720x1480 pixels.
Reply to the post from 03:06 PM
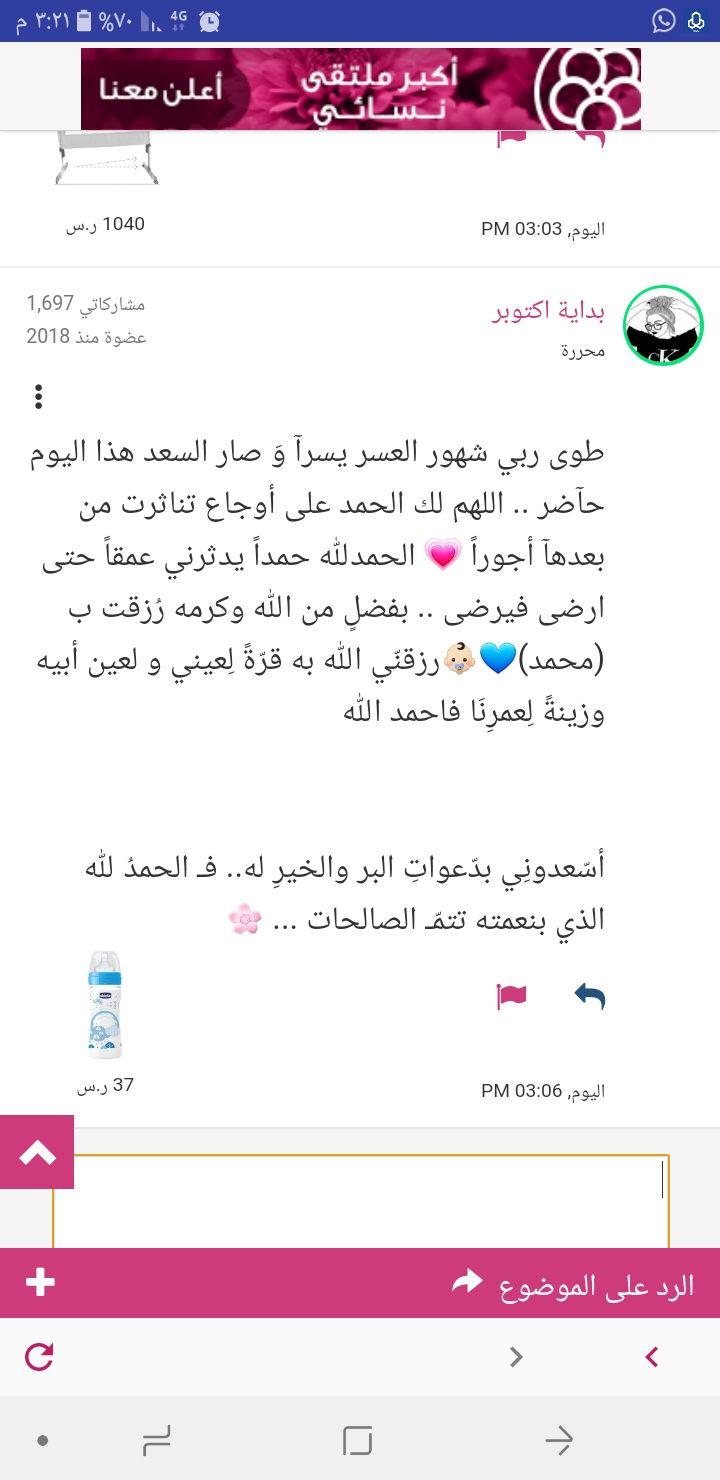[x=589, y=996]
